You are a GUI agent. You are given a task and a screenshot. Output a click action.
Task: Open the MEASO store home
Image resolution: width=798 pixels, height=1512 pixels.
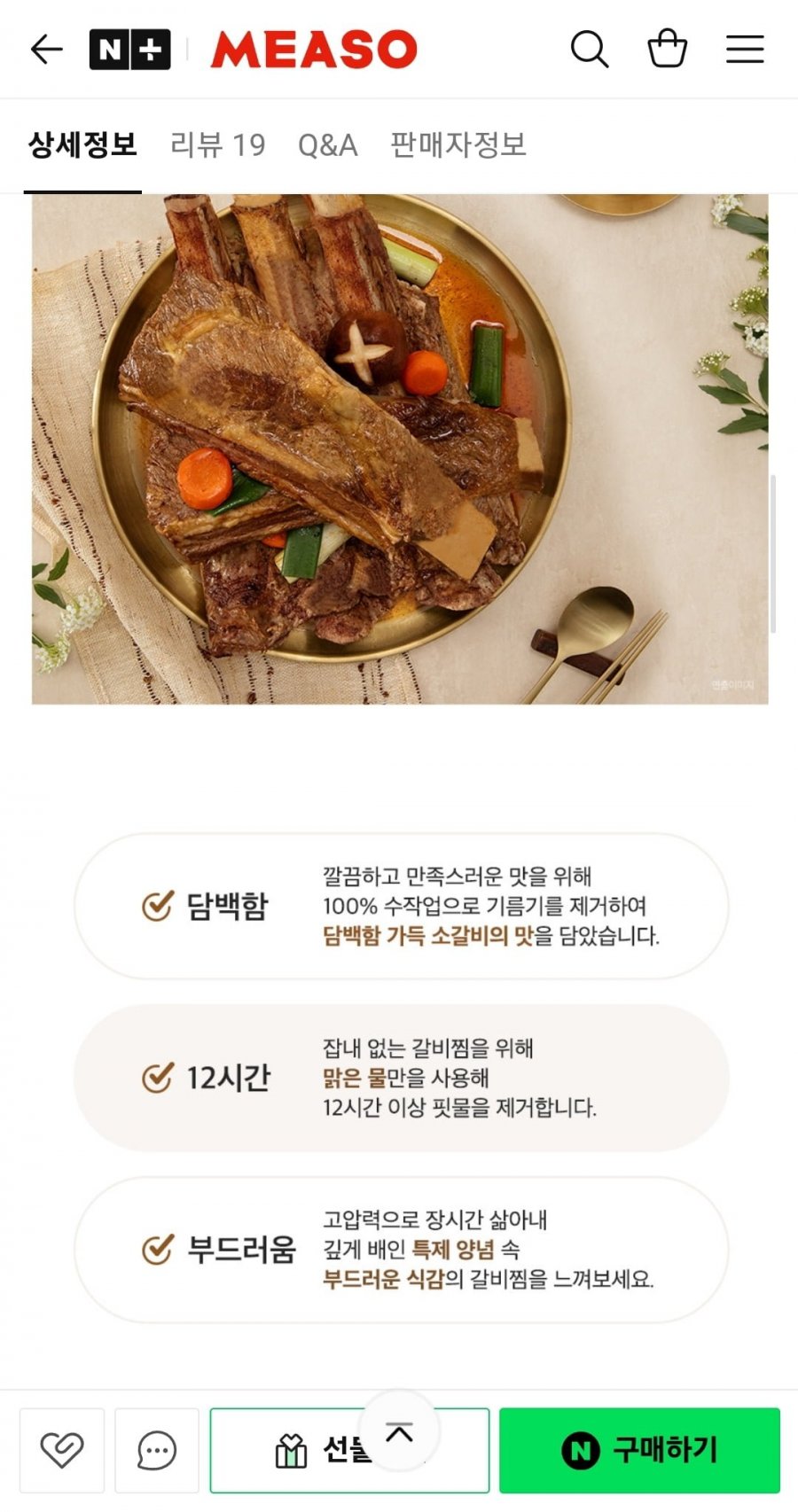click(314, 50)
